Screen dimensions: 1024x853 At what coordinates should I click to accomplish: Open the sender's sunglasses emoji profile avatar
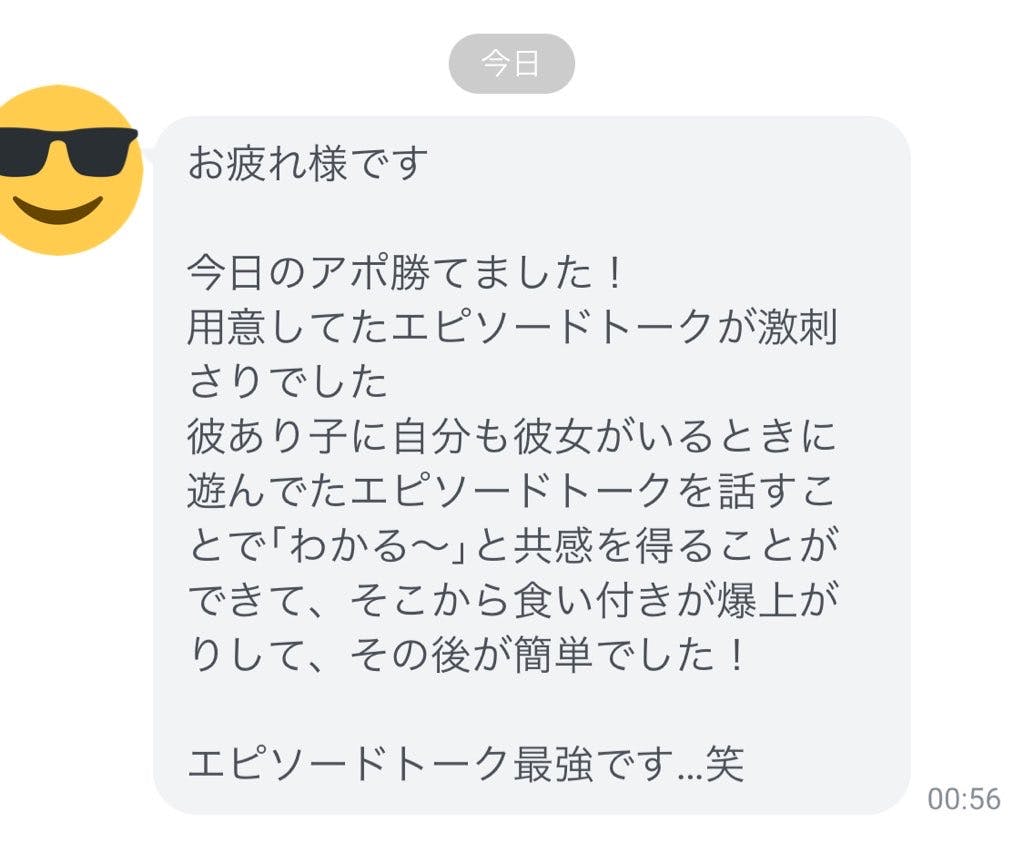click(62, 170)
